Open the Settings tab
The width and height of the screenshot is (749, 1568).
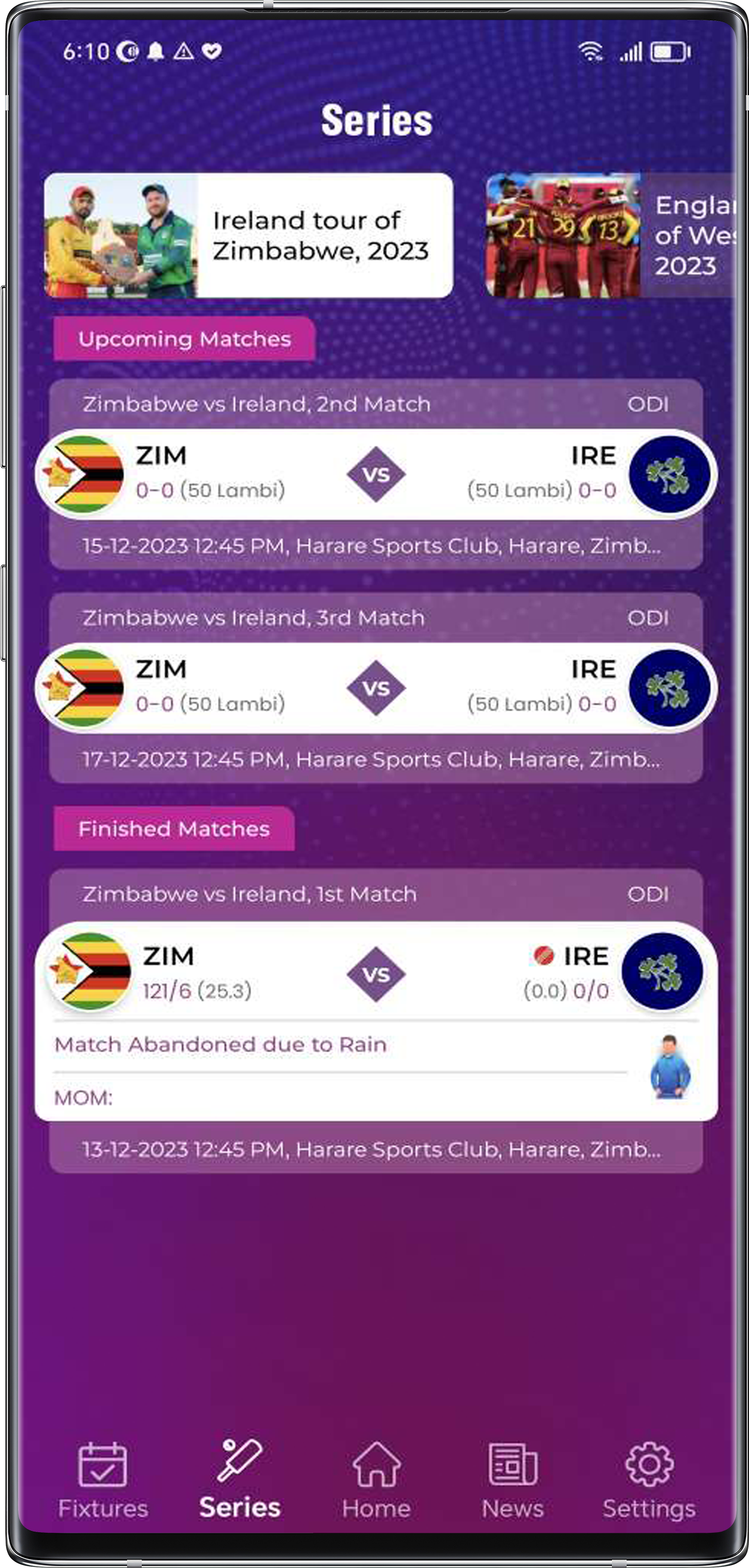pyautogui.click(x=649, y=1480)
